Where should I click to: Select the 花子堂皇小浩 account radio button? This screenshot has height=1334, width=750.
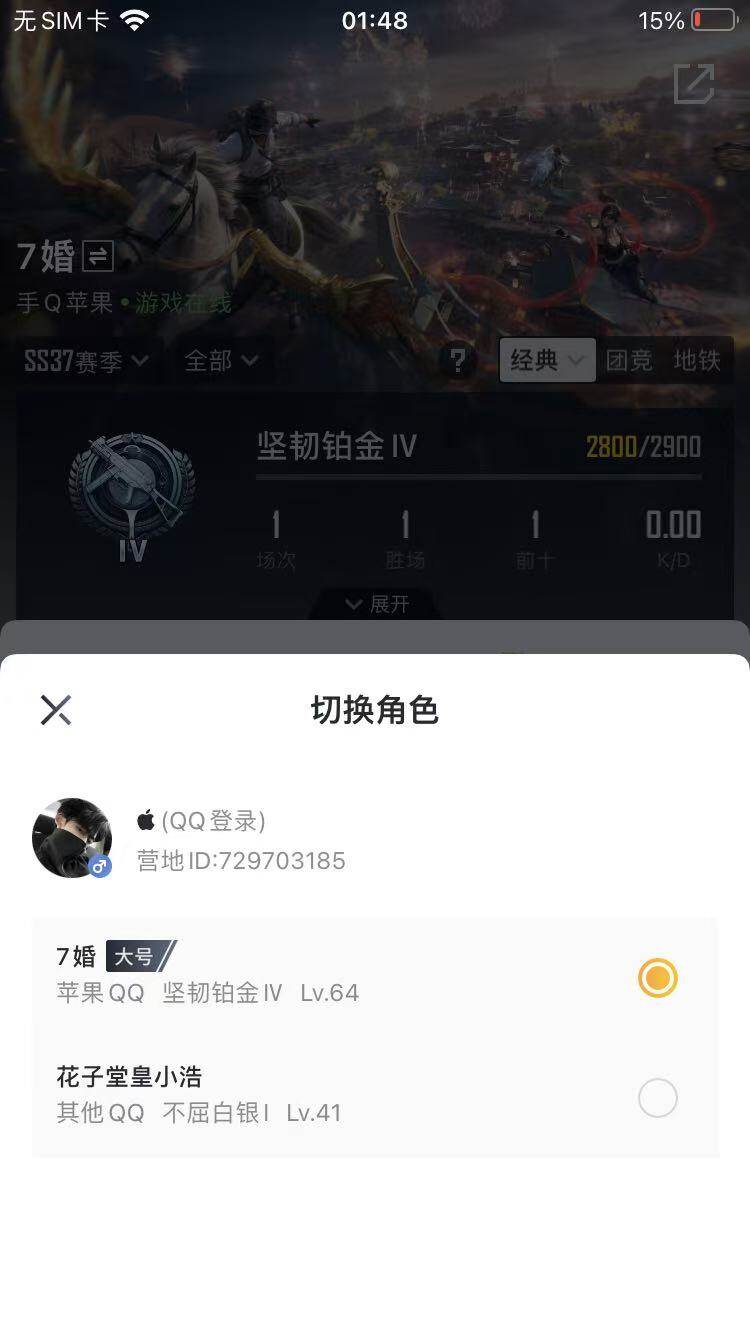(x=657, y=1098)
